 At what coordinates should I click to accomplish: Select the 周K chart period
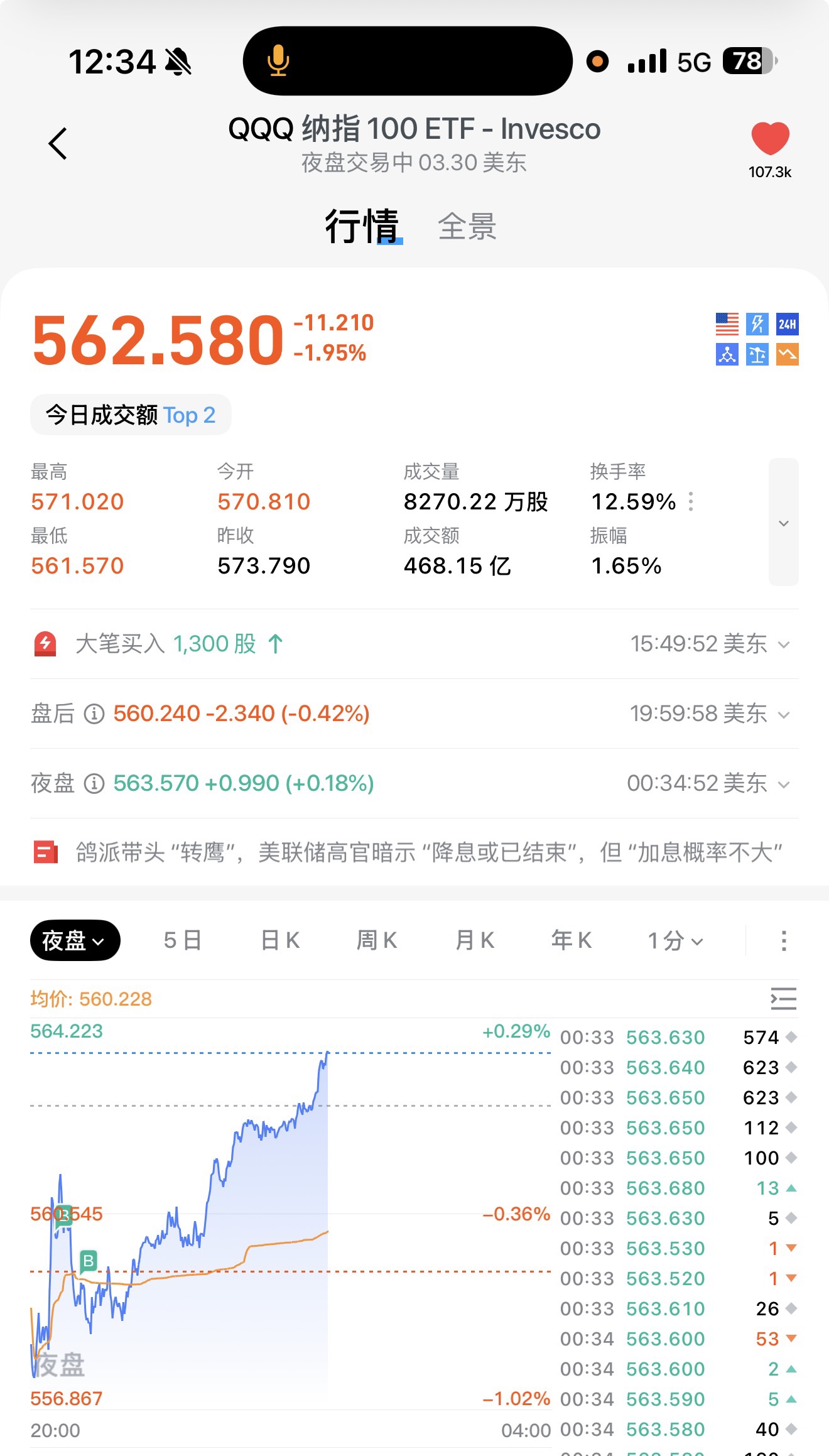pyautogui.click(x=377, y=940)
